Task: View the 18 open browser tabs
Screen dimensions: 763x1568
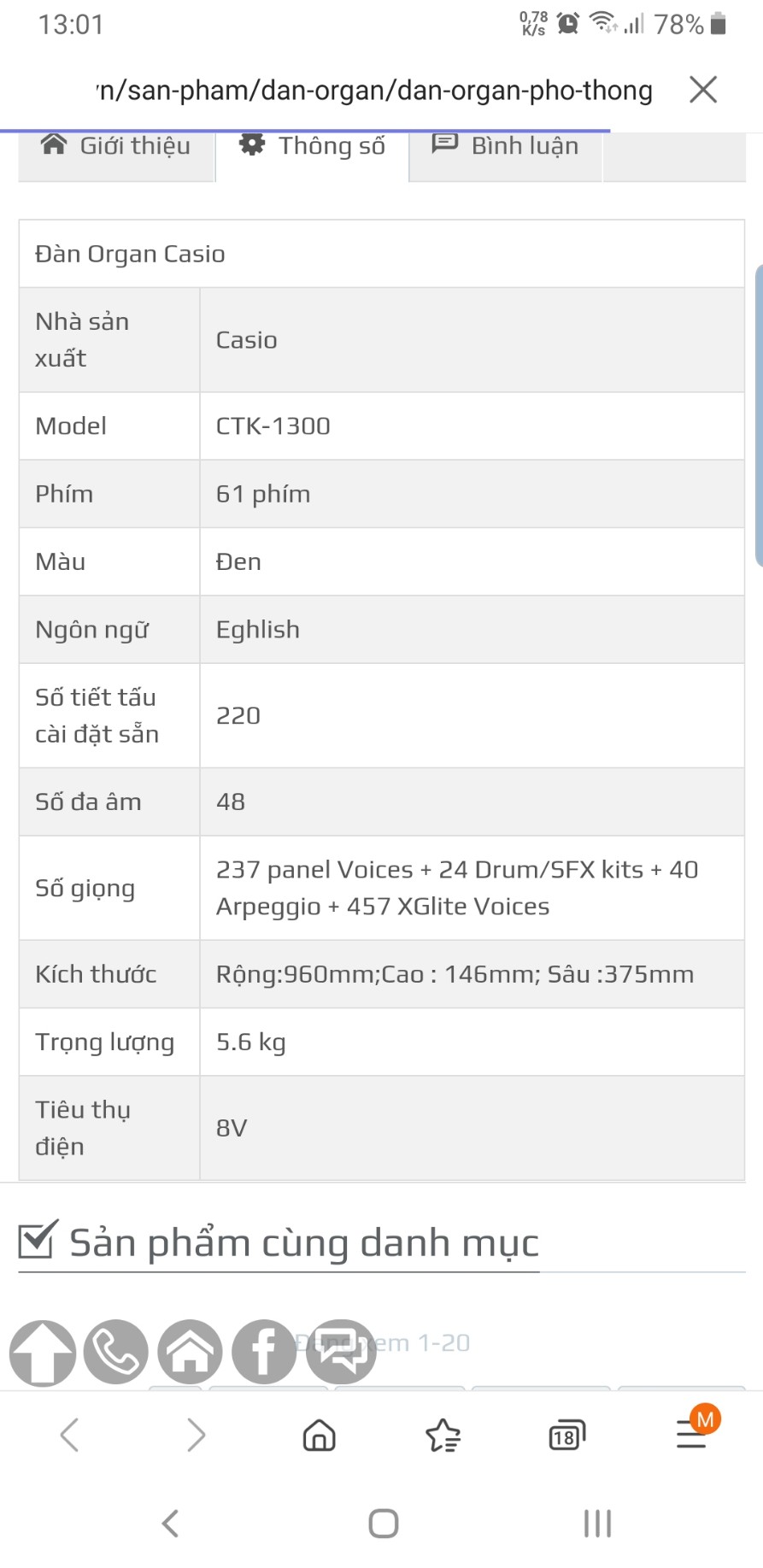Action: [x=566, y=1436]
